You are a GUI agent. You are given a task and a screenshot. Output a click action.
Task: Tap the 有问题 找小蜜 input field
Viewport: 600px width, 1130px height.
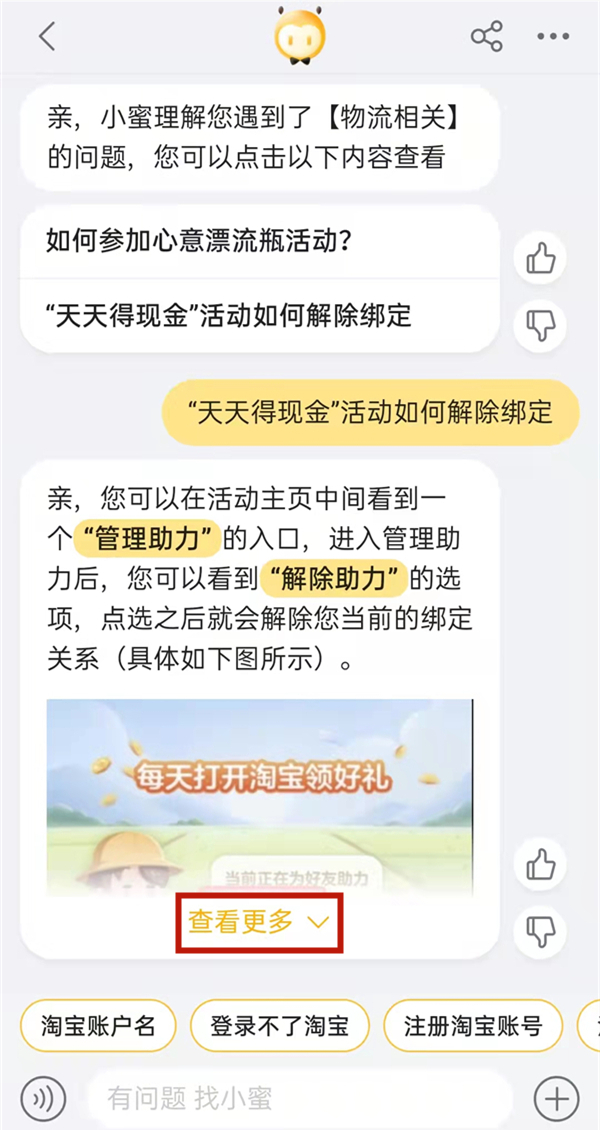click(300, 1098)
